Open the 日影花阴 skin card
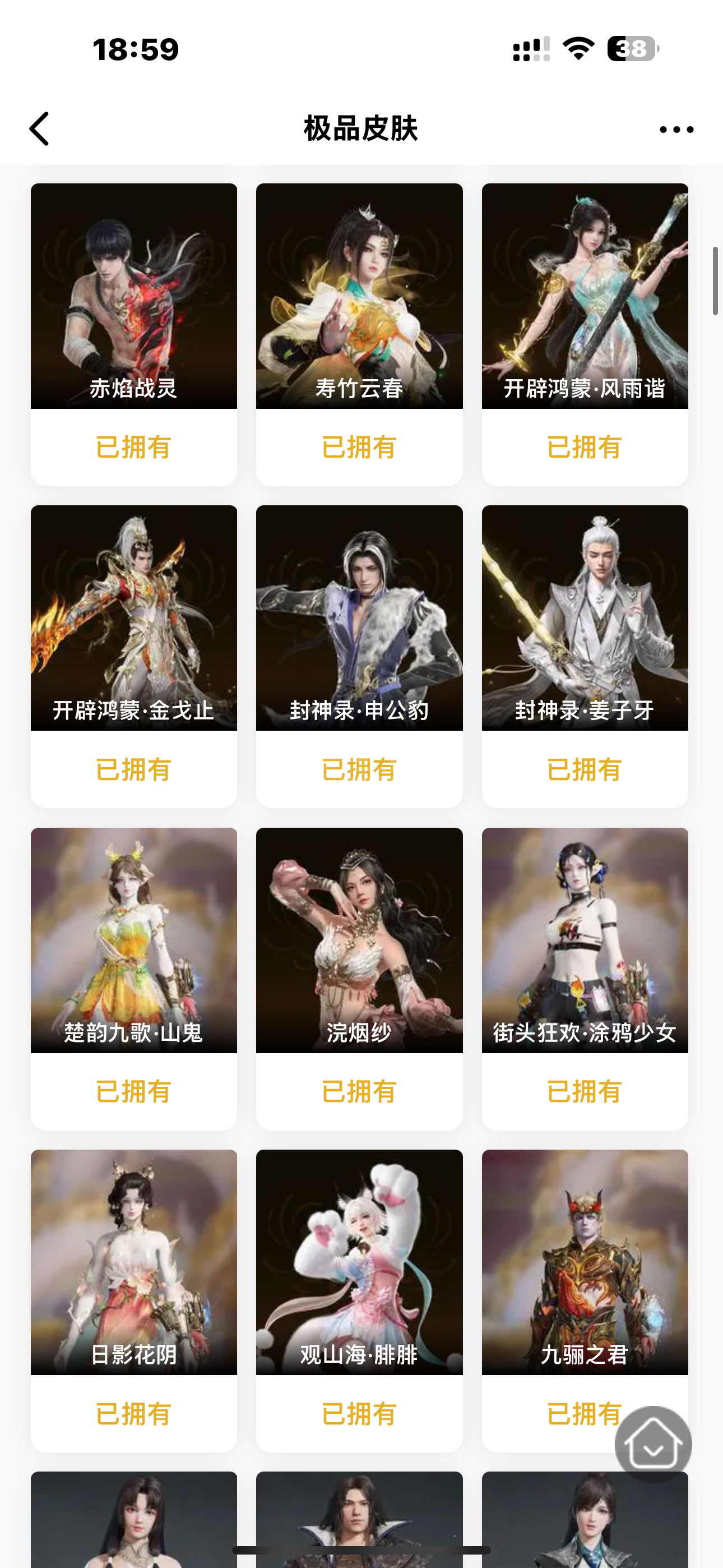Image resolution: width=723 pixels, height=1568 pixels. 134,1301
